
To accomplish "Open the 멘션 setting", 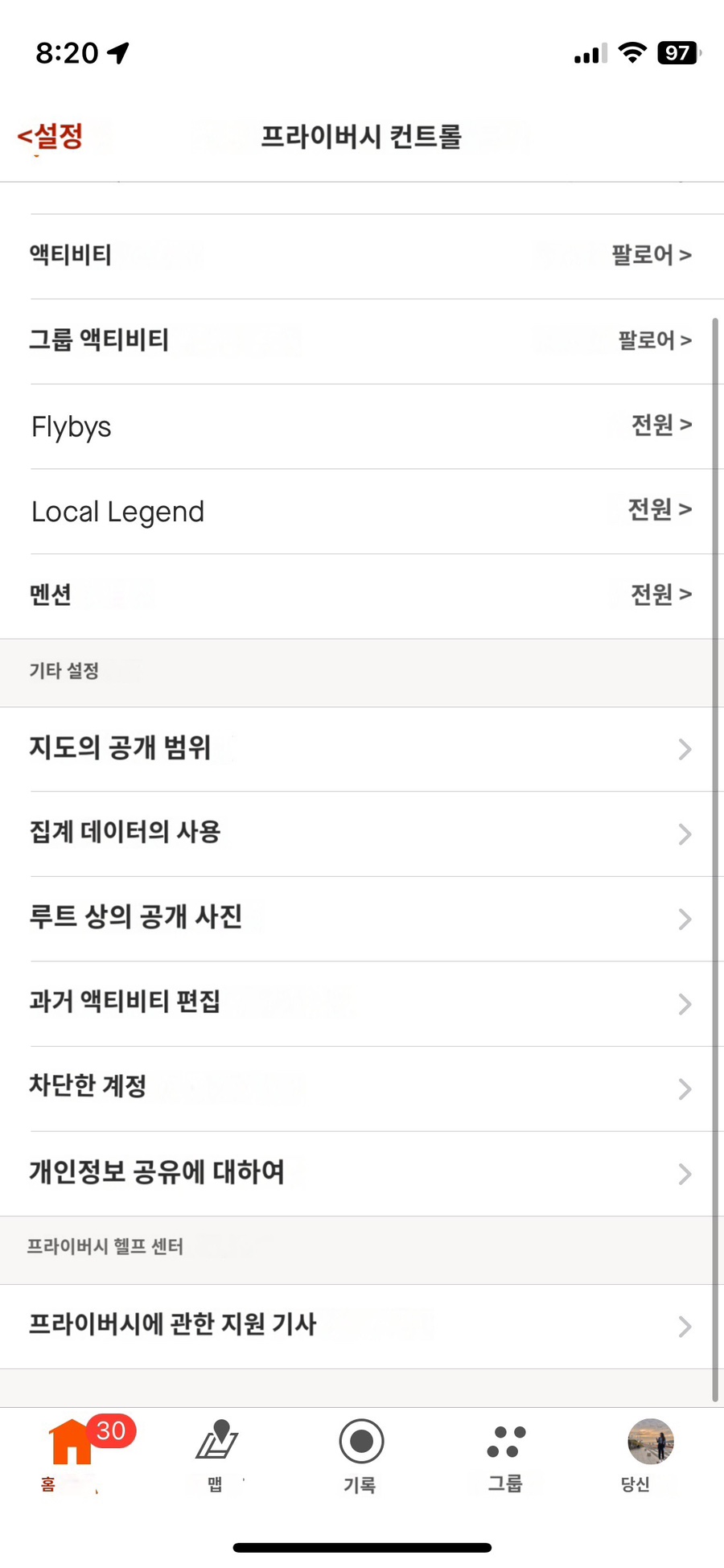I will point(362,596).
